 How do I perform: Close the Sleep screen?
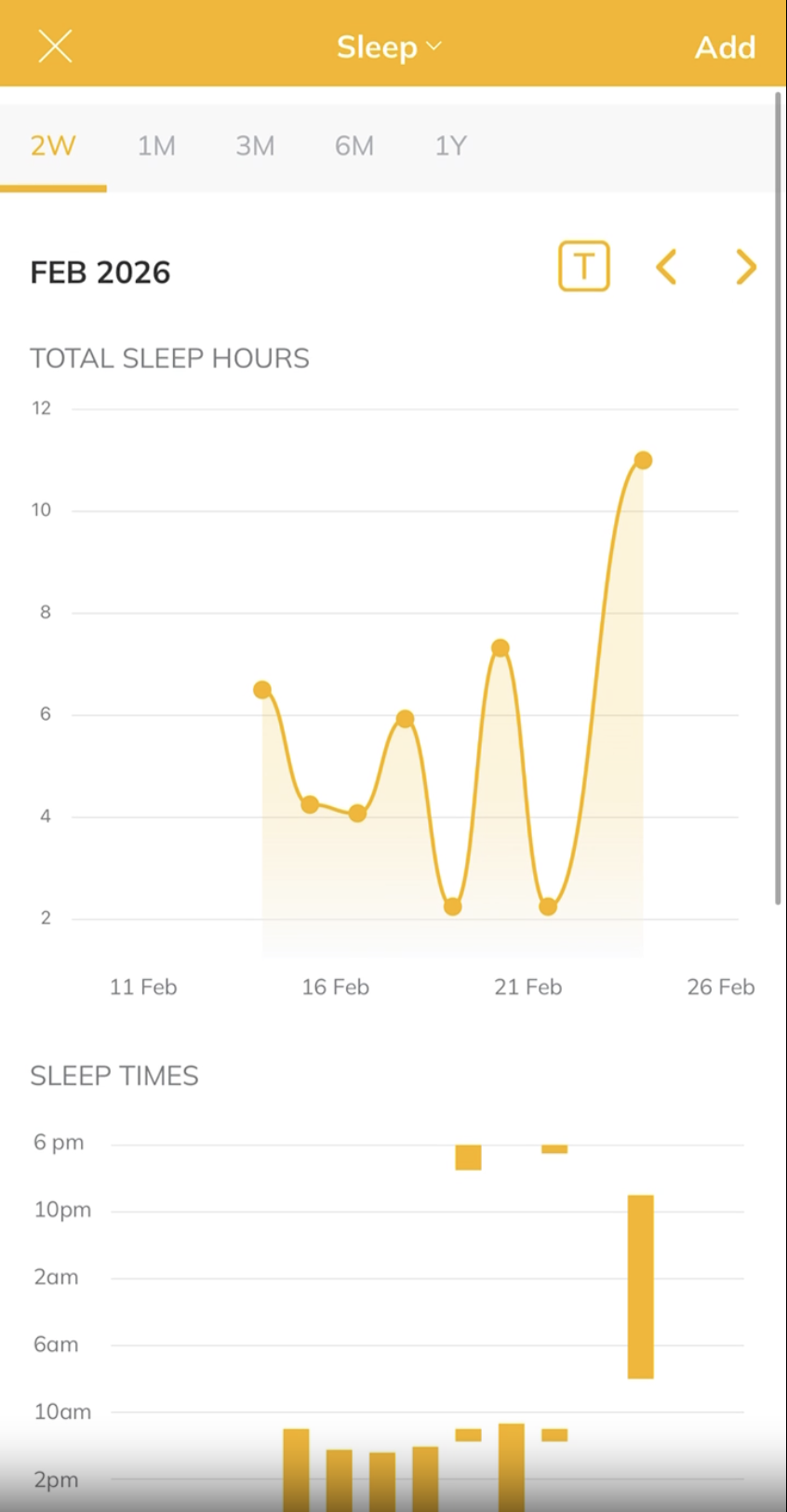tap(55, 46)
